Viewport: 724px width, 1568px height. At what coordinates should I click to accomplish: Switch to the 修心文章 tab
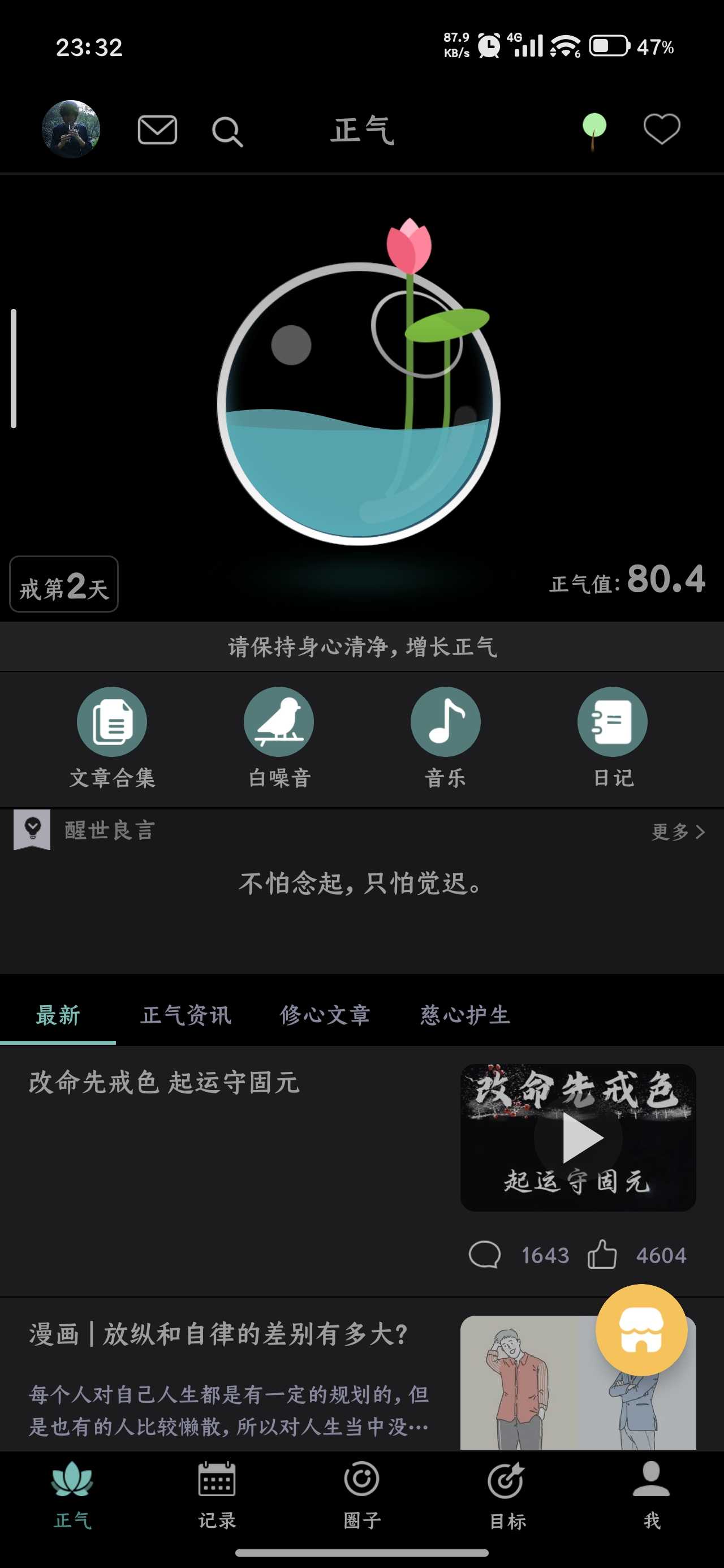click(325, 1015)
